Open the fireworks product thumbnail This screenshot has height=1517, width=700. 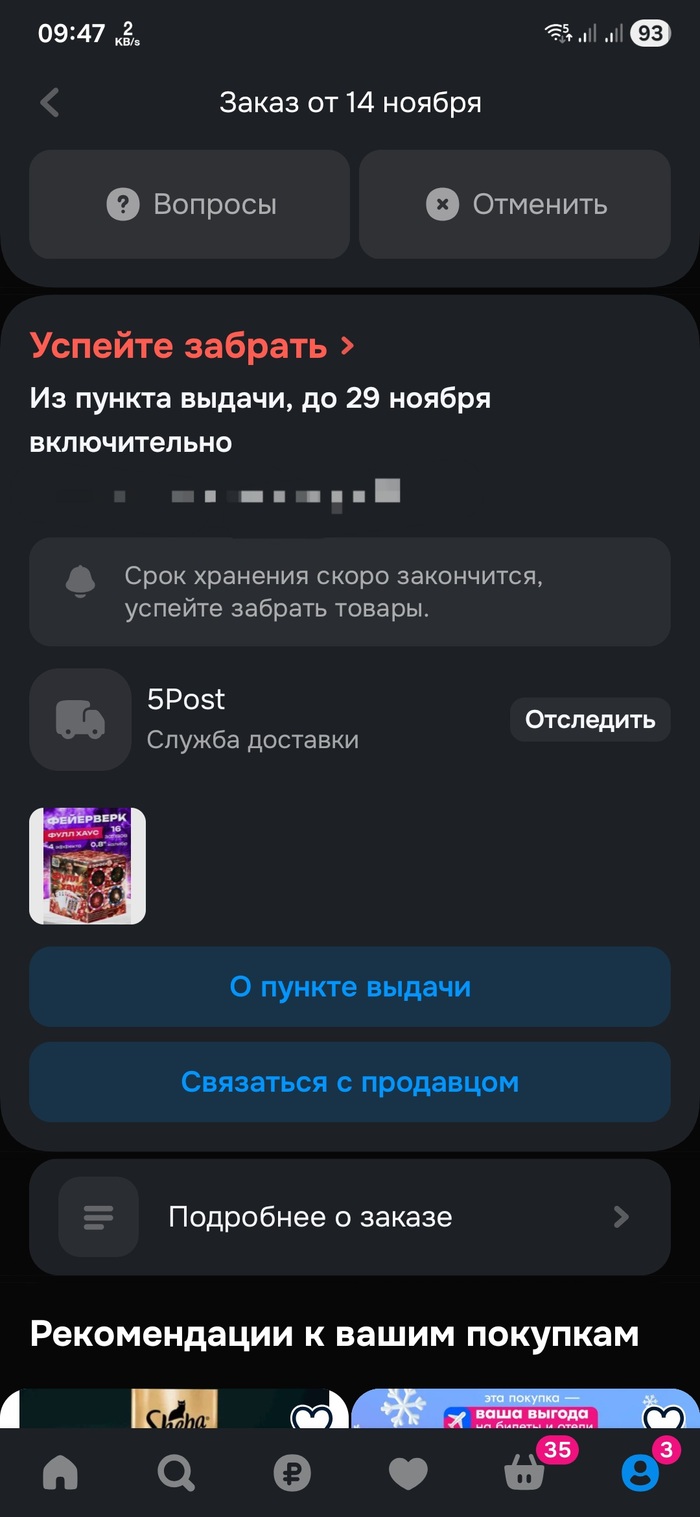(87, 865)
